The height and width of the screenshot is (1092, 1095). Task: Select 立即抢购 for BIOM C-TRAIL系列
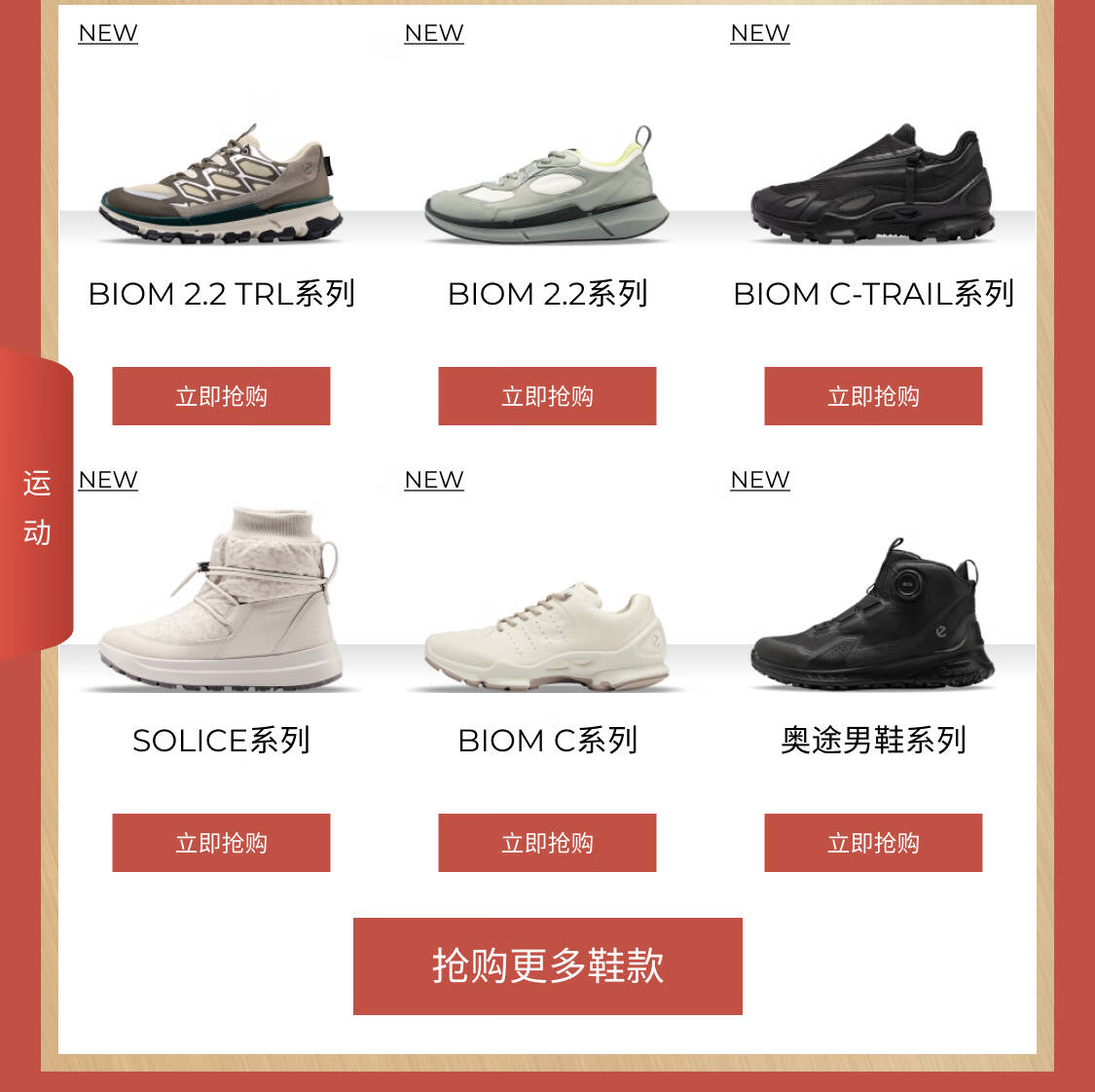click(873, 396)
